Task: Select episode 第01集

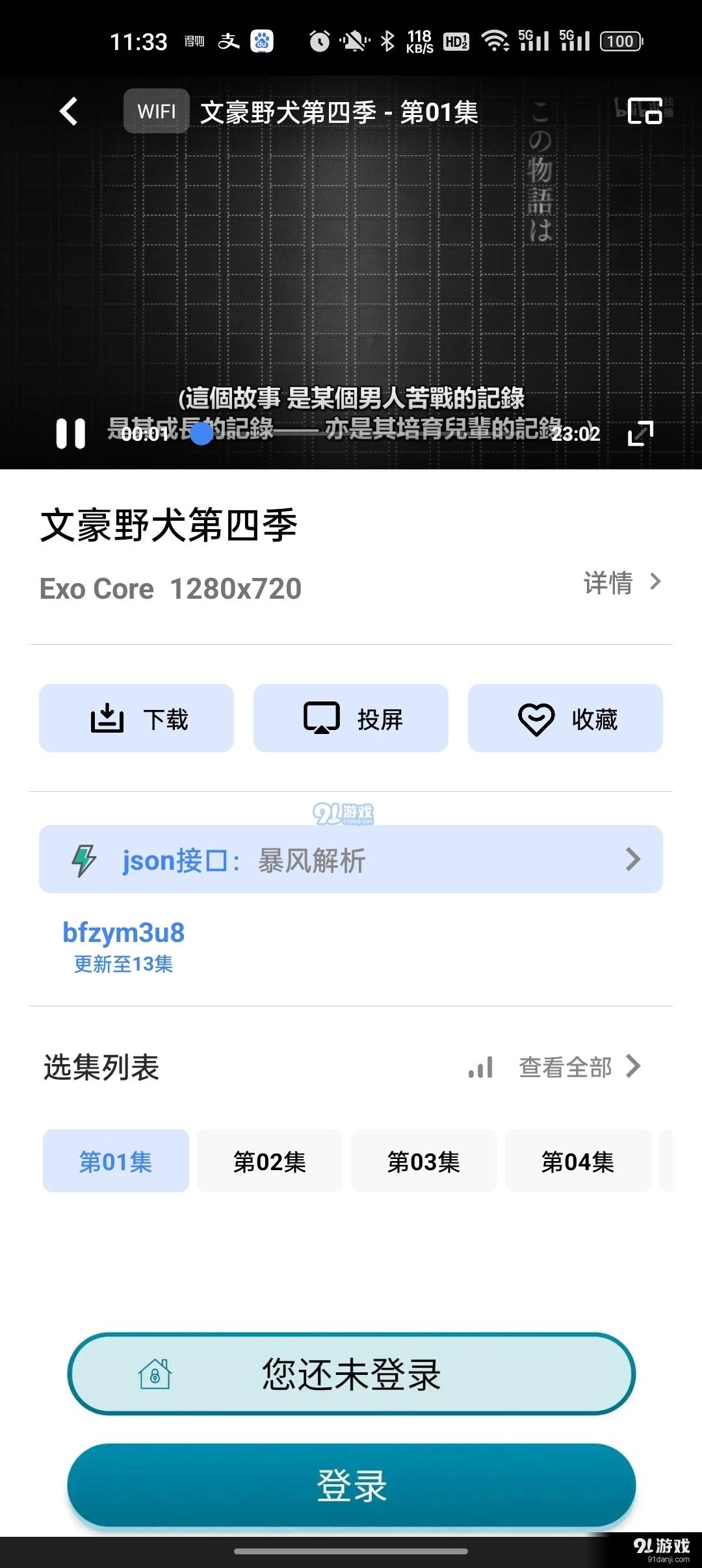Action: click(116, 1161)
